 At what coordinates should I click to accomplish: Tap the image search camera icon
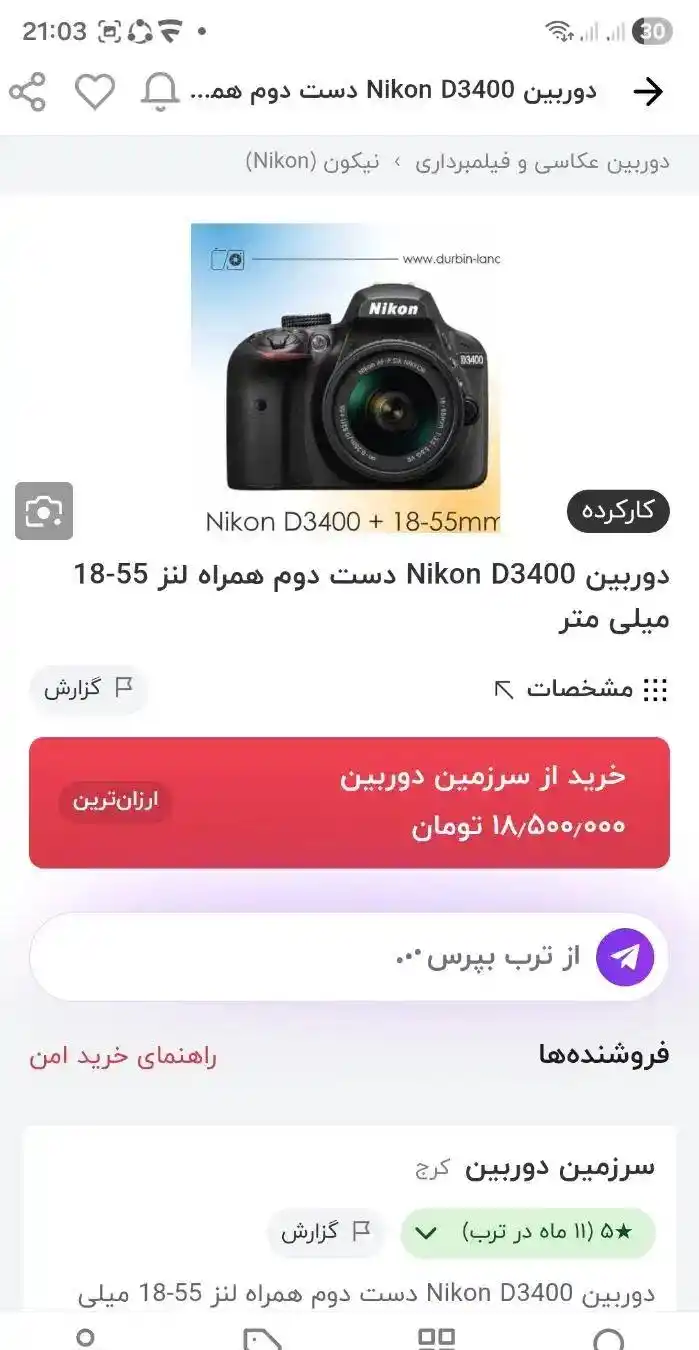pyautogui.click(x=44, y=511)
